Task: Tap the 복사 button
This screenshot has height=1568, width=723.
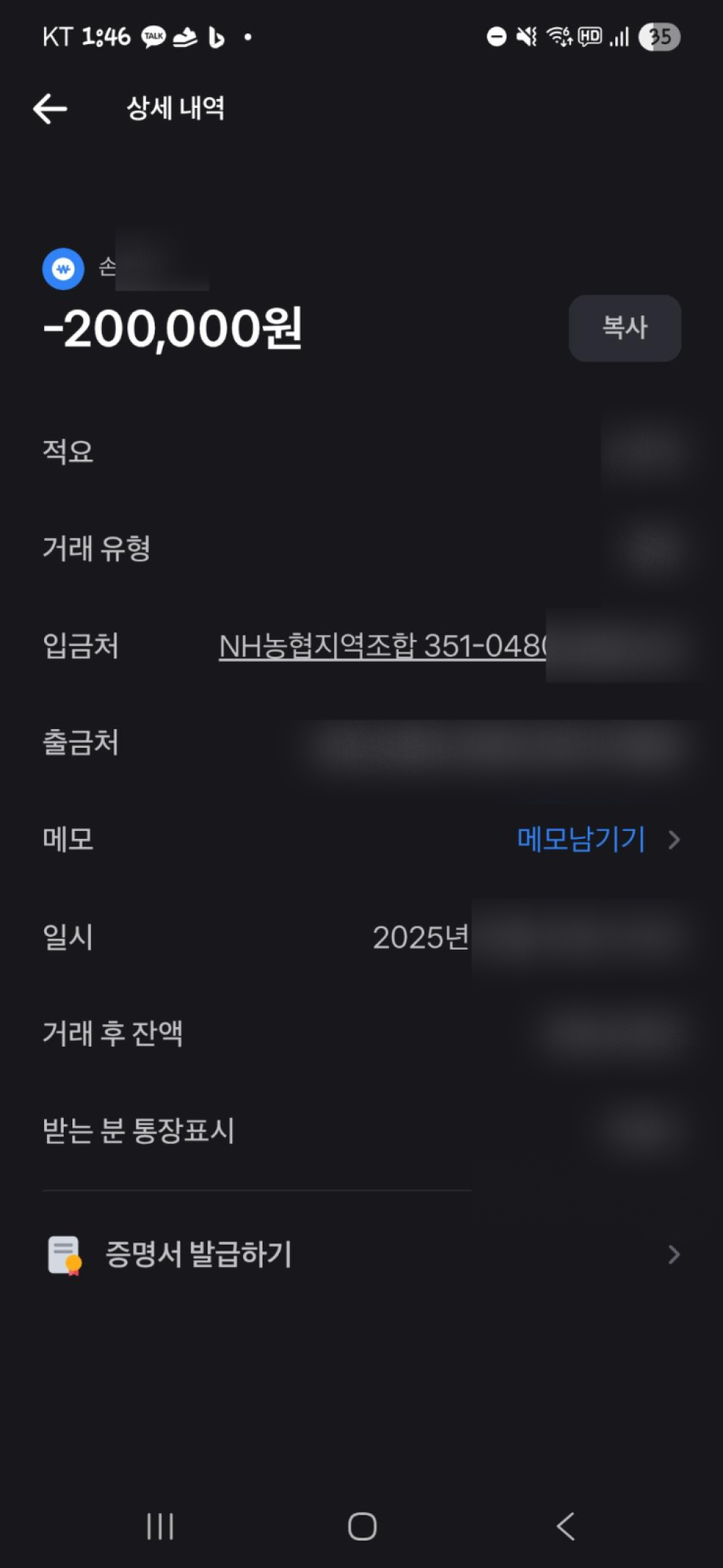Action: (x=625, y=328)
